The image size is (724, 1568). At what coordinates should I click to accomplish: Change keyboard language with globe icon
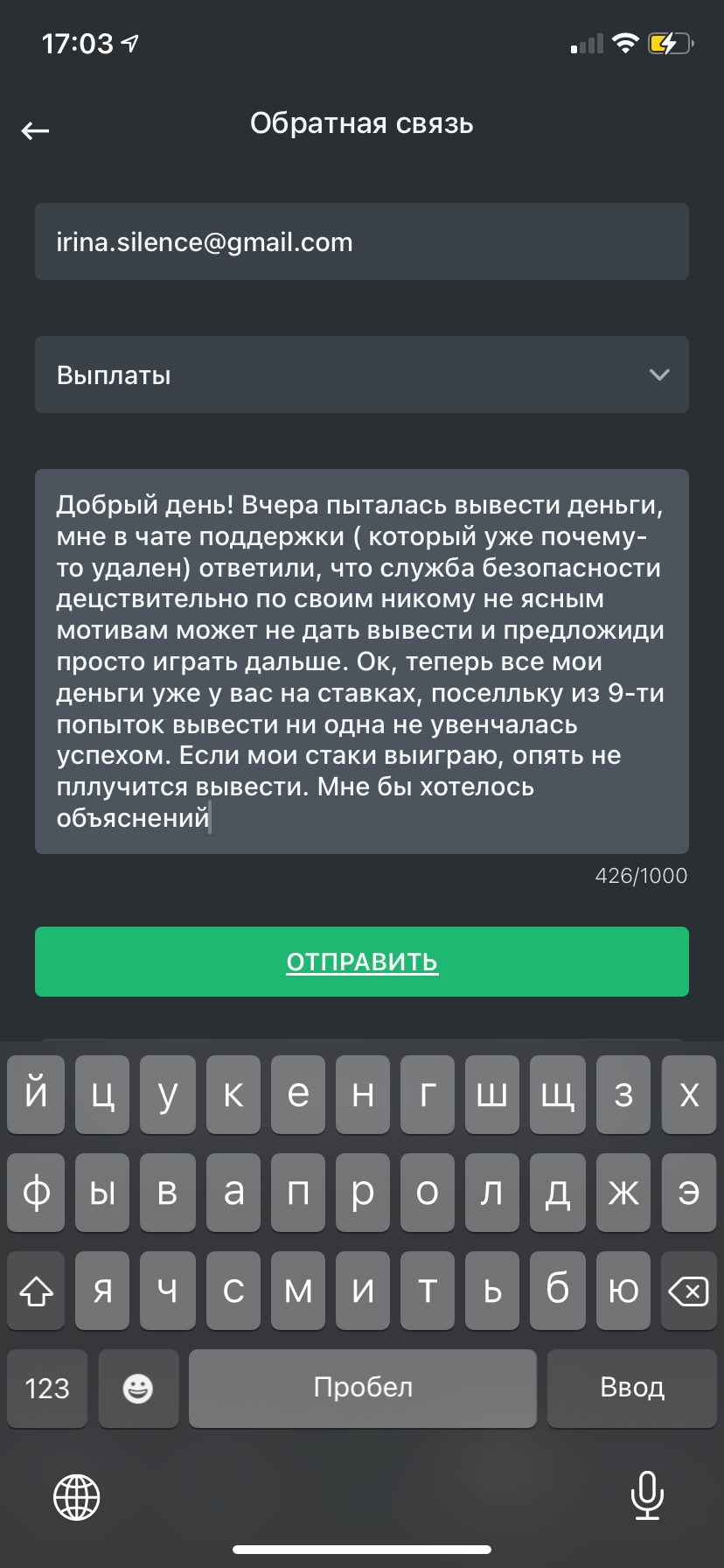click(77, 1496)
